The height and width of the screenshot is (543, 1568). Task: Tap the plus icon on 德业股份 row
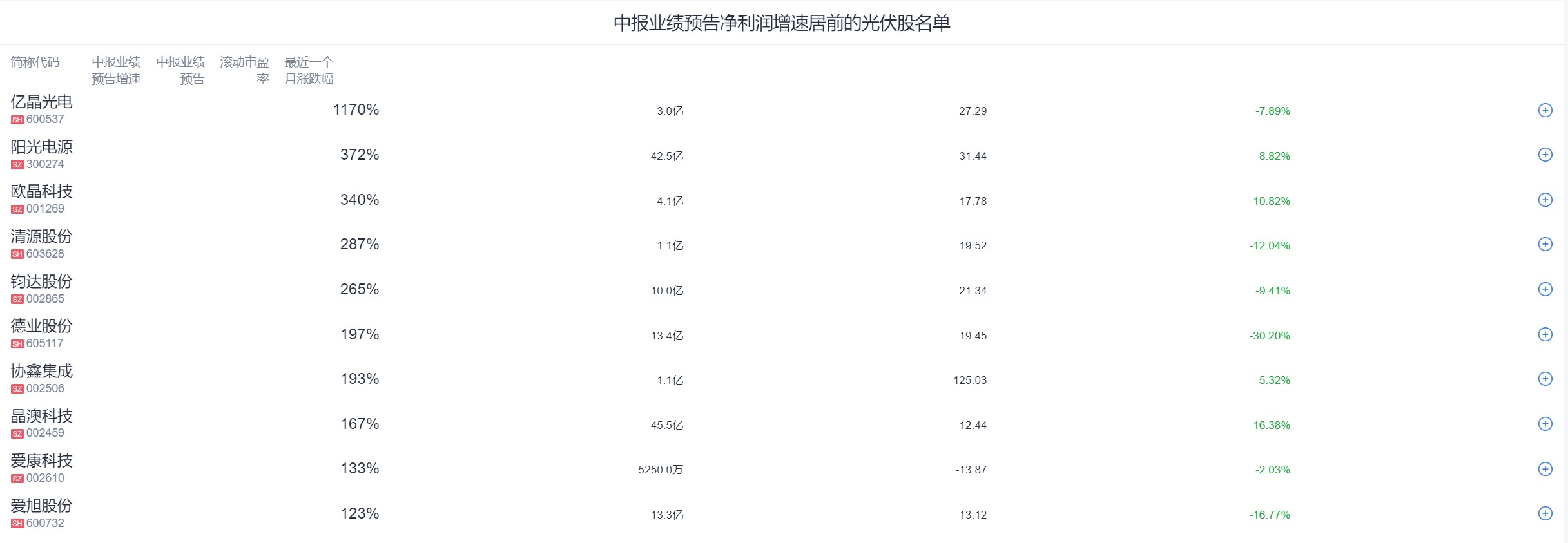(1545, 334)
